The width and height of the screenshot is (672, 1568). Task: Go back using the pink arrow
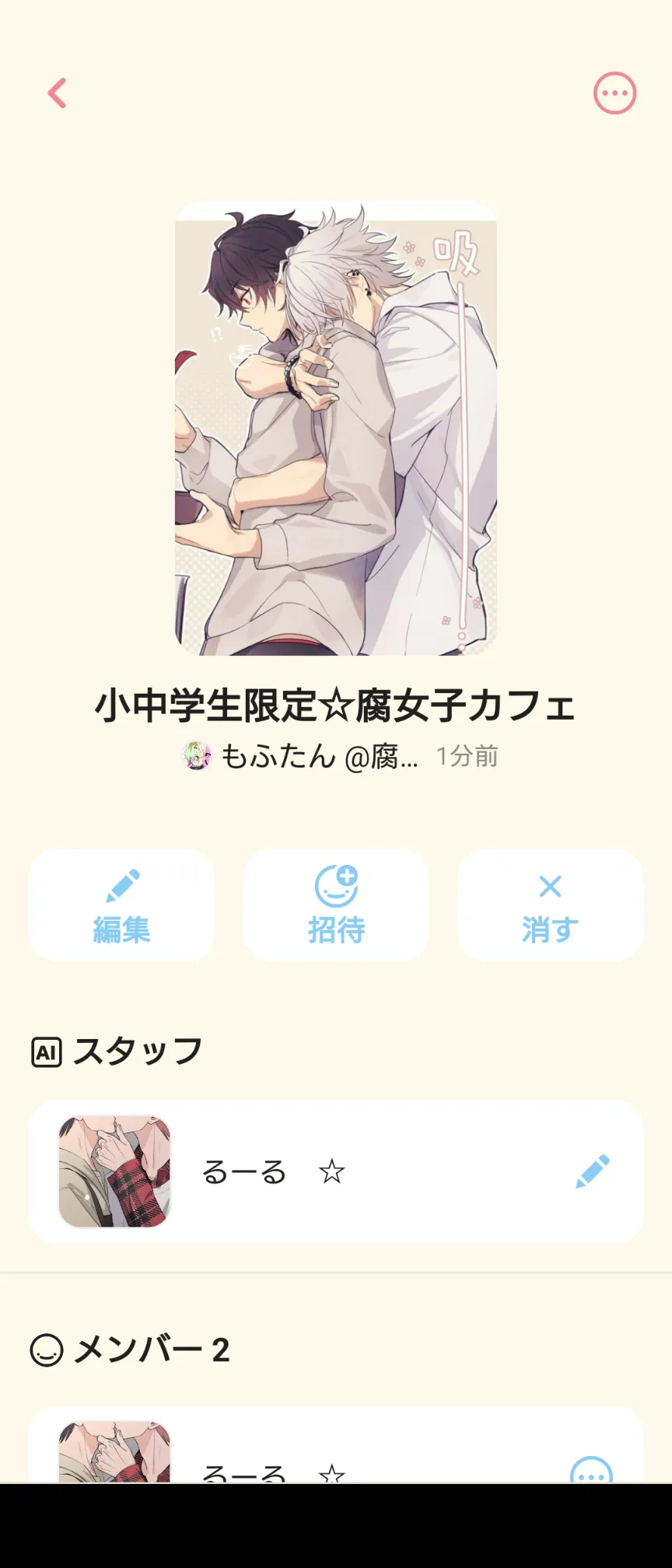[x=58, y=93]
